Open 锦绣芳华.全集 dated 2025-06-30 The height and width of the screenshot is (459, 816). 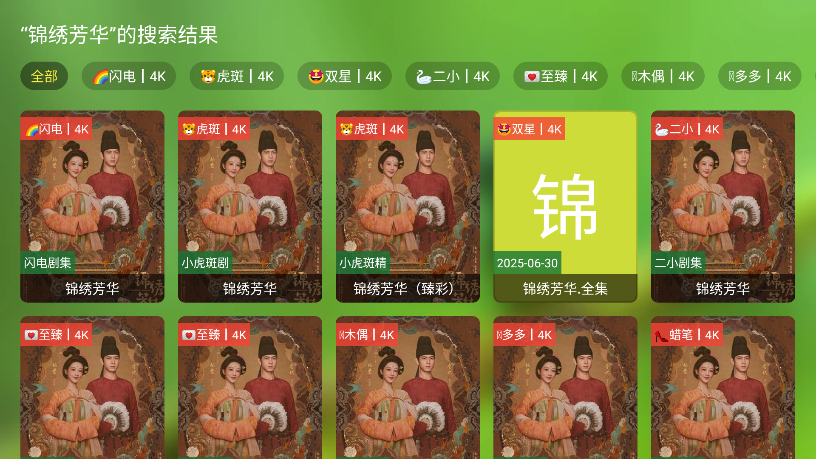pos(565,206)
